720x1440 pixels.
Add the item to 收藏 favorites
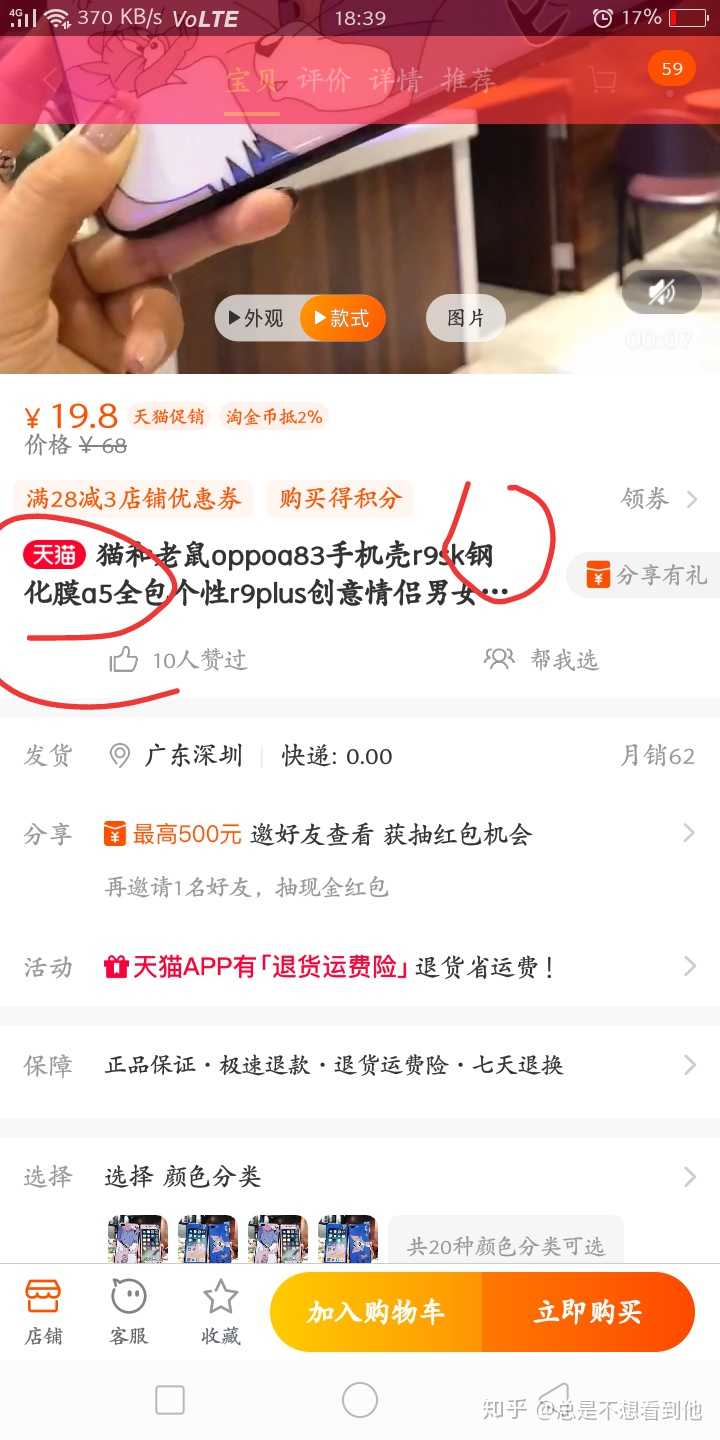point(220,1311)
